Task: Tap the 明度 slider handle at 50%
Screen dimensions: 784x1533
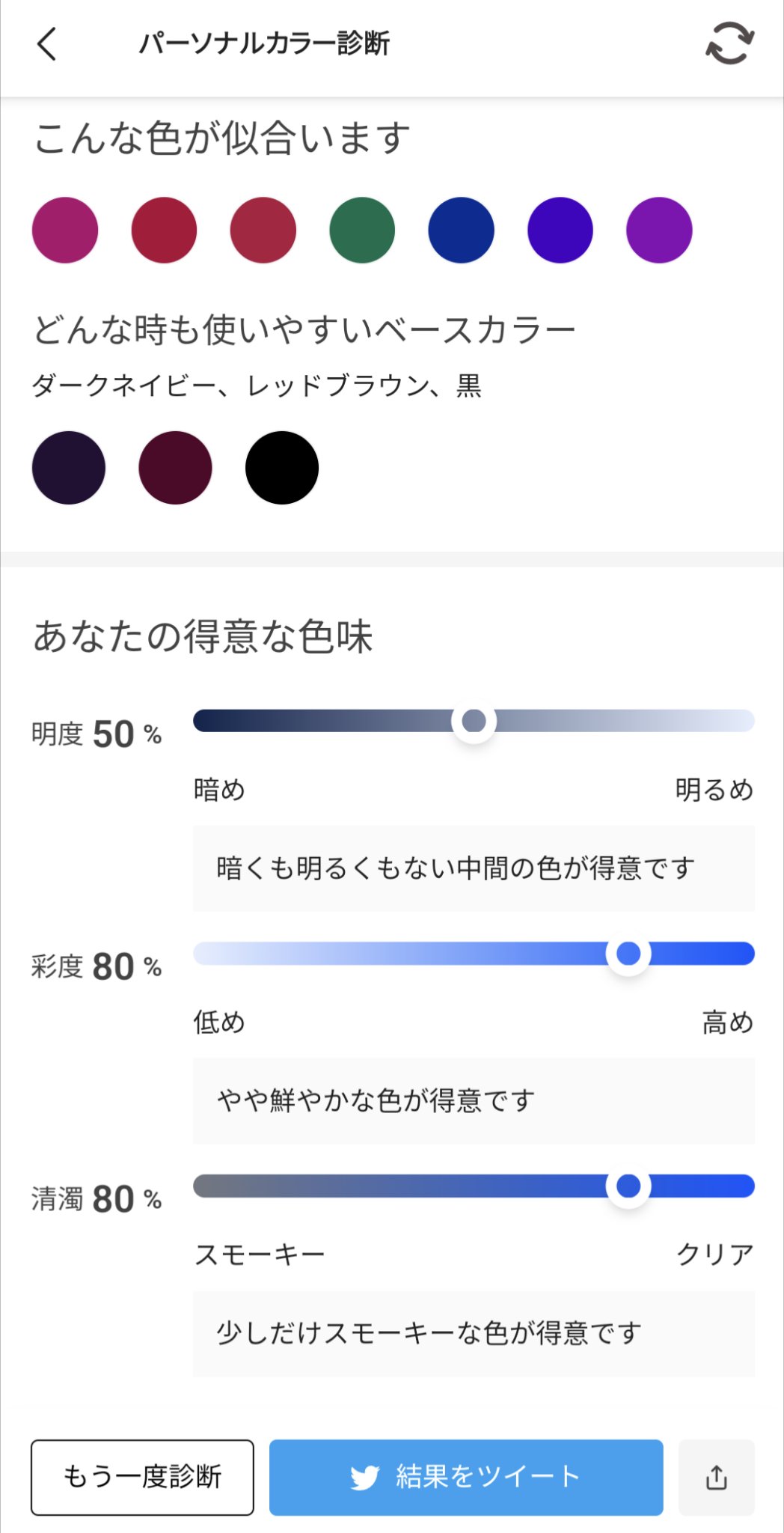Action: 474,721
